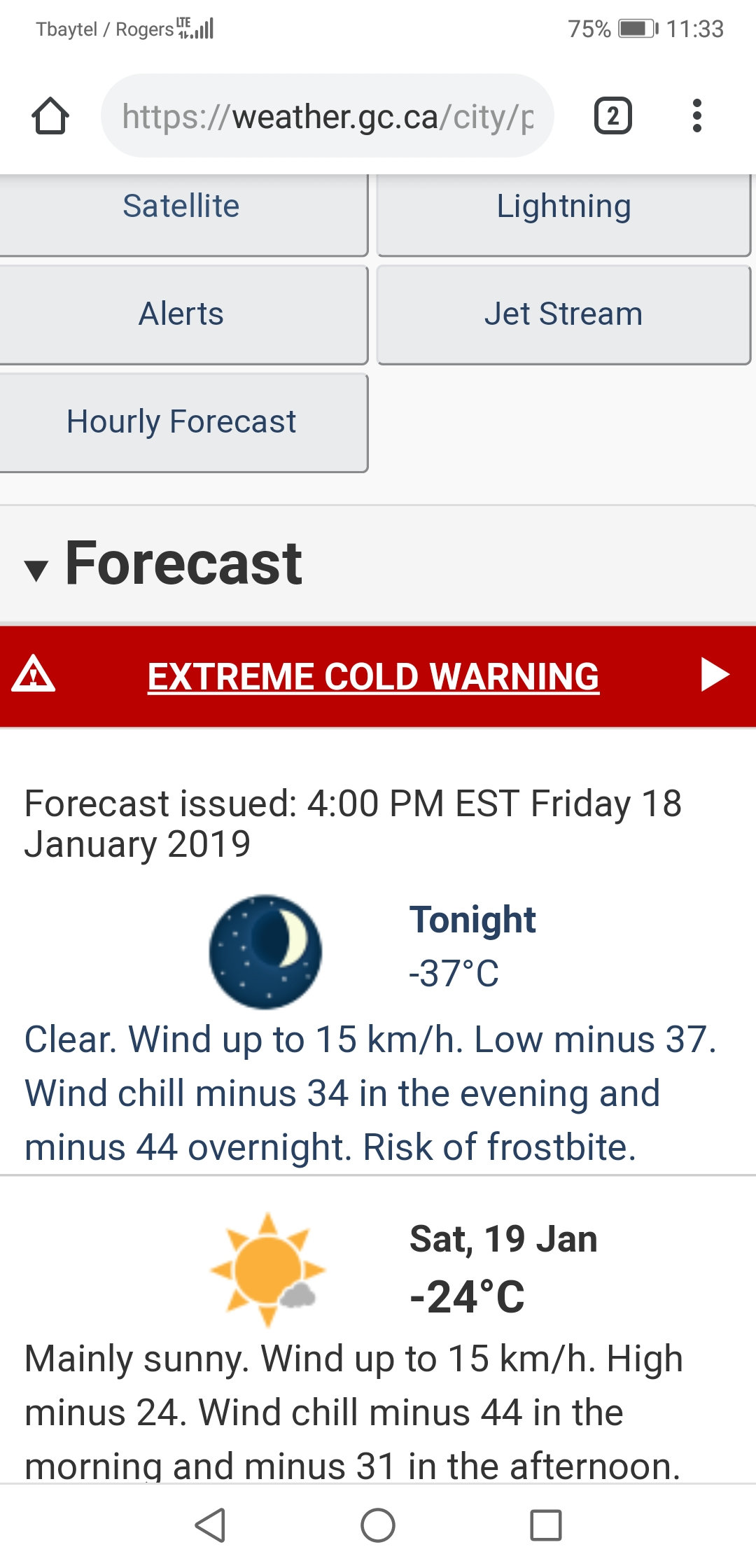Image resolution: width=756 pixels, height=1568 pixels.
Task: Open the Jet Stream page
Action: pos(564,314)
